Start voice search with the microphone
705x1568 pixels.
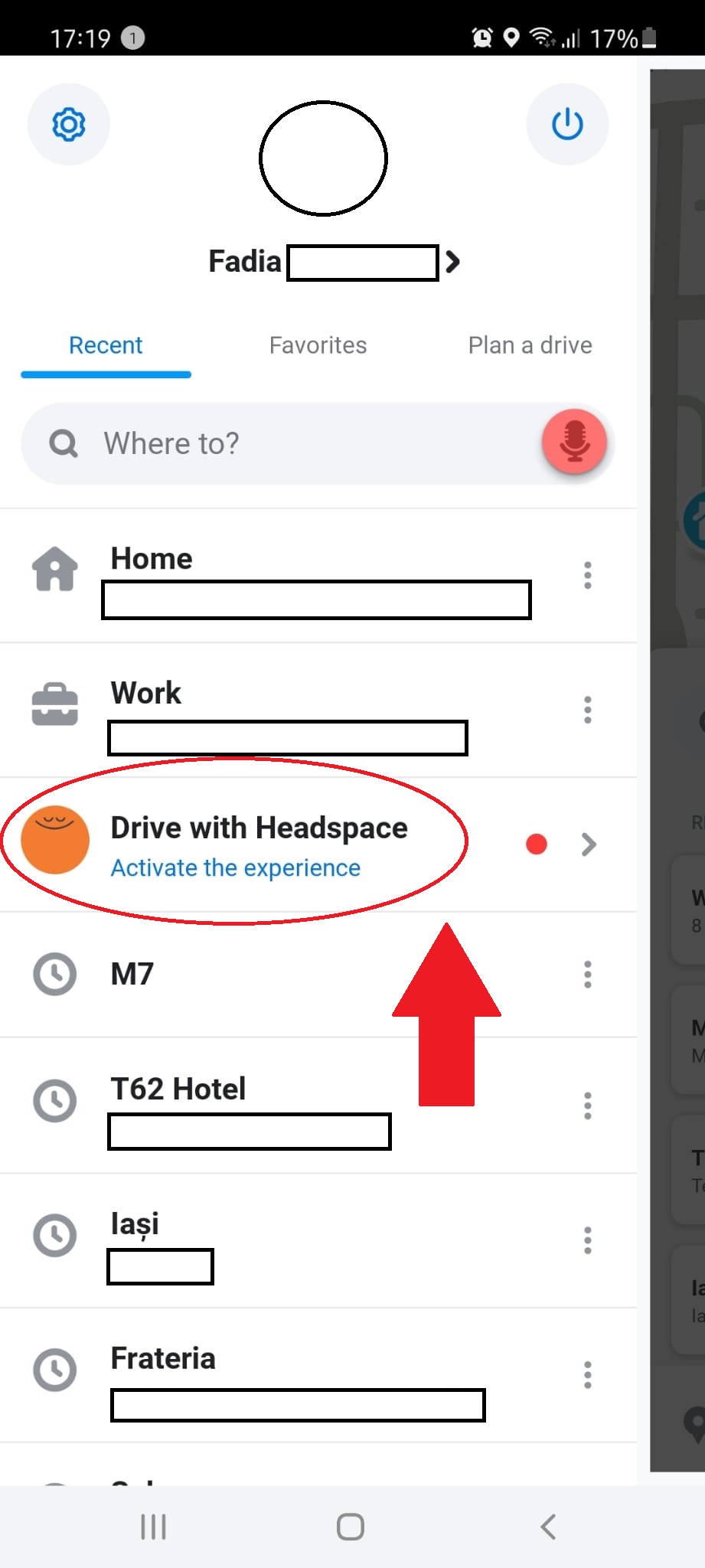click(574, 442)
